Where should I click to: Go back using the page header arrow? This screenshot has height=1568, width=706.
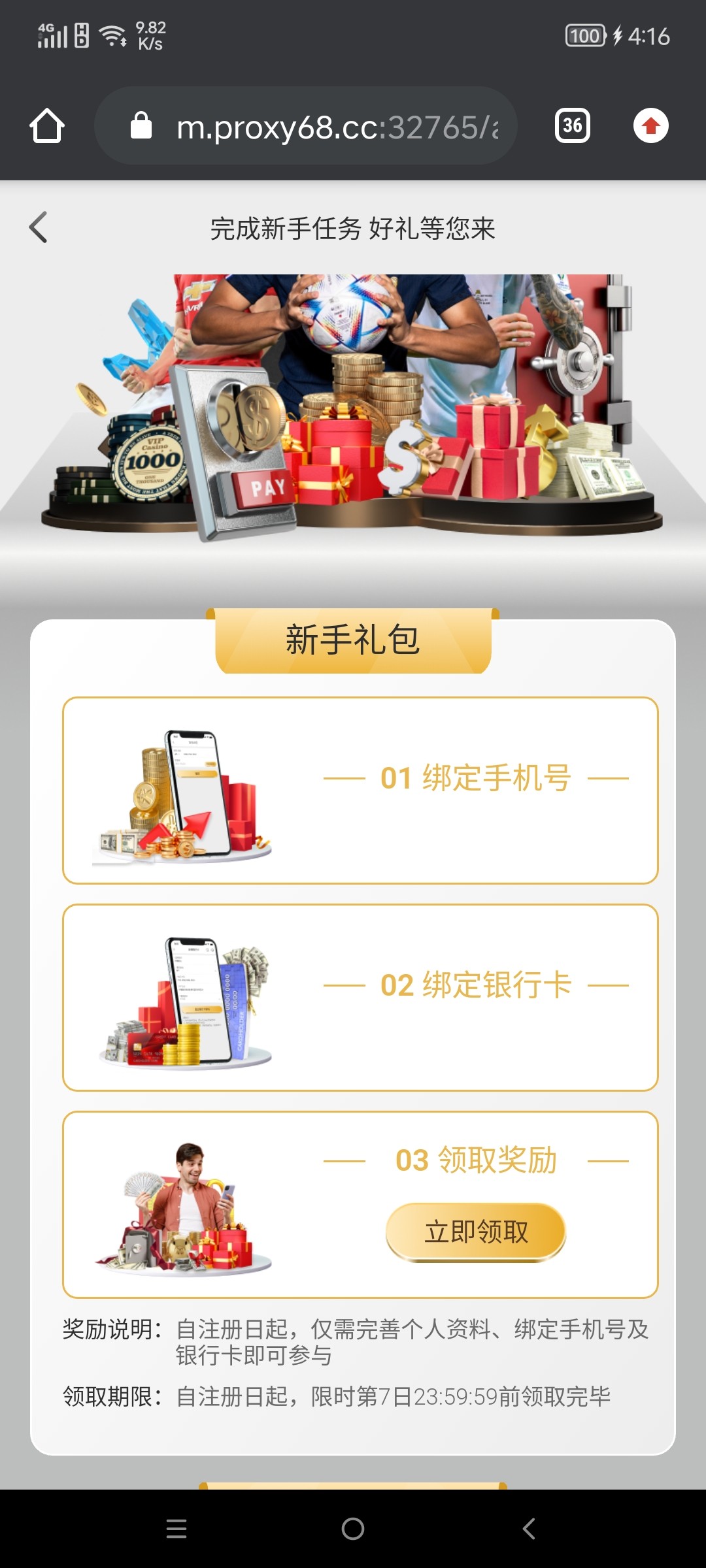[x=39, y=227]
